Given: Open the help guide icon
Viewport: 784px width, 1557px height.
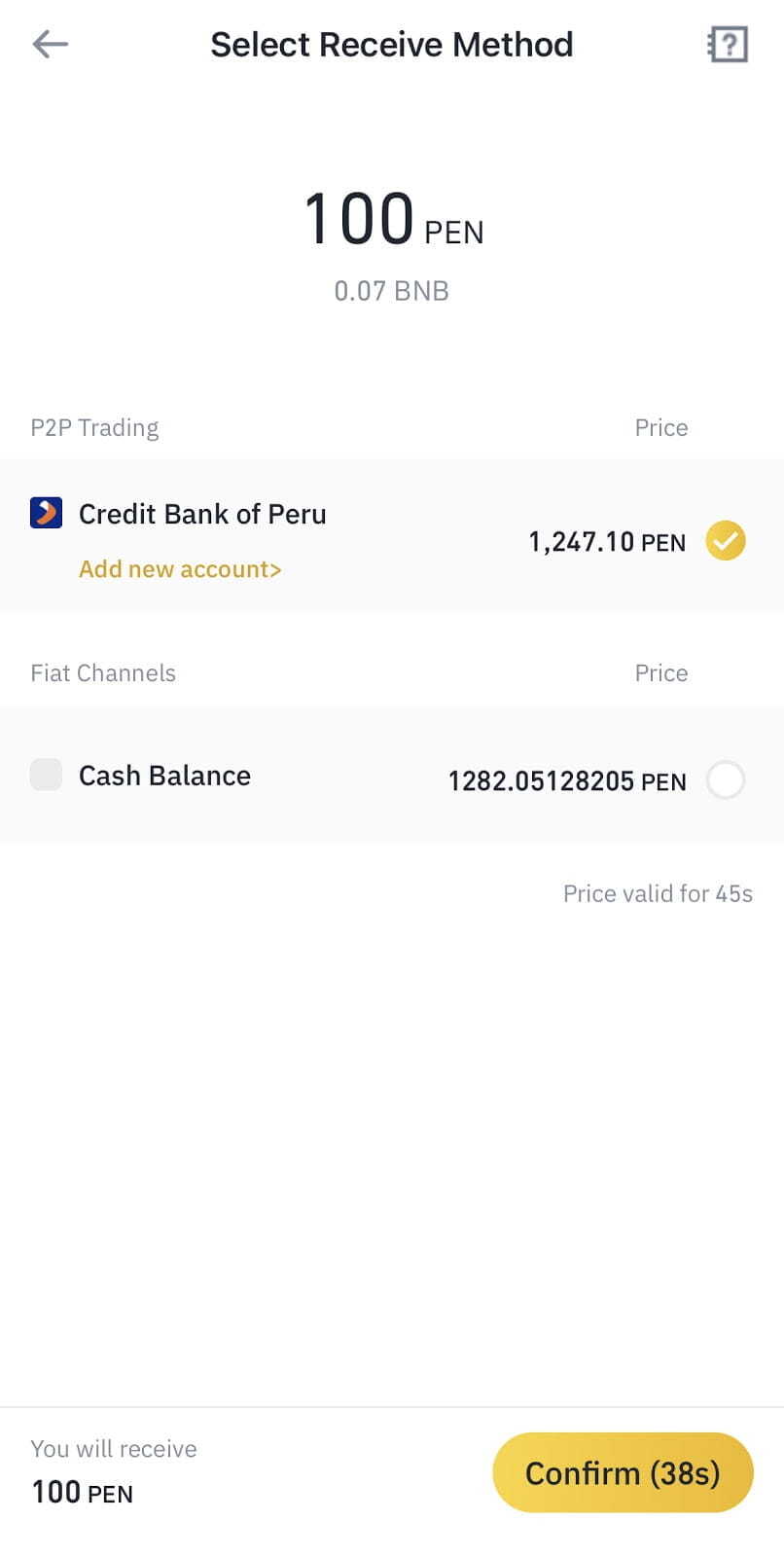Looking at the screenshot, I should 728,45.
